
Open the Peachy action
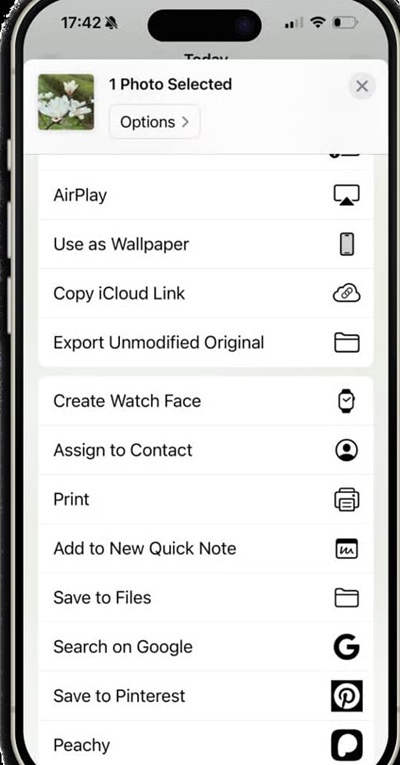[x=206, y=743]
